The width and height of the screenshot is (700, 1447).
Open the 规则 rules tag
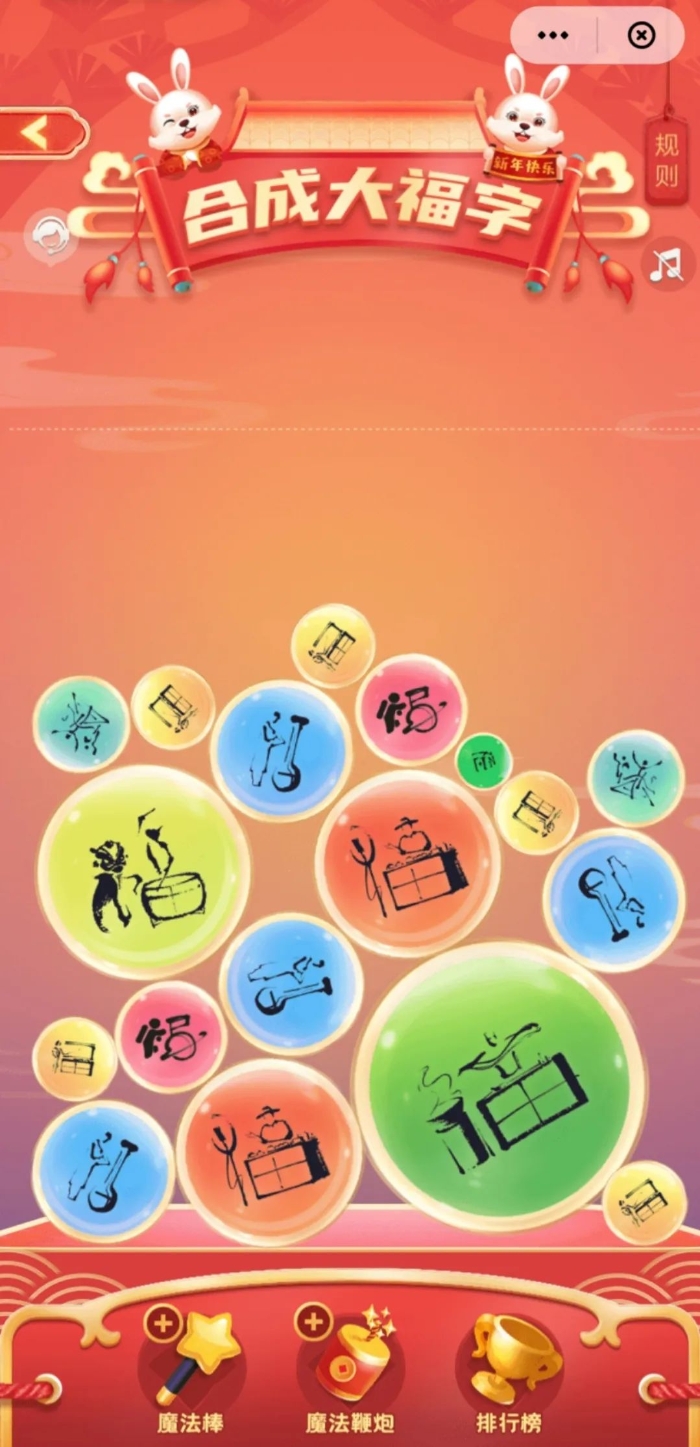(x=666, y=158)
